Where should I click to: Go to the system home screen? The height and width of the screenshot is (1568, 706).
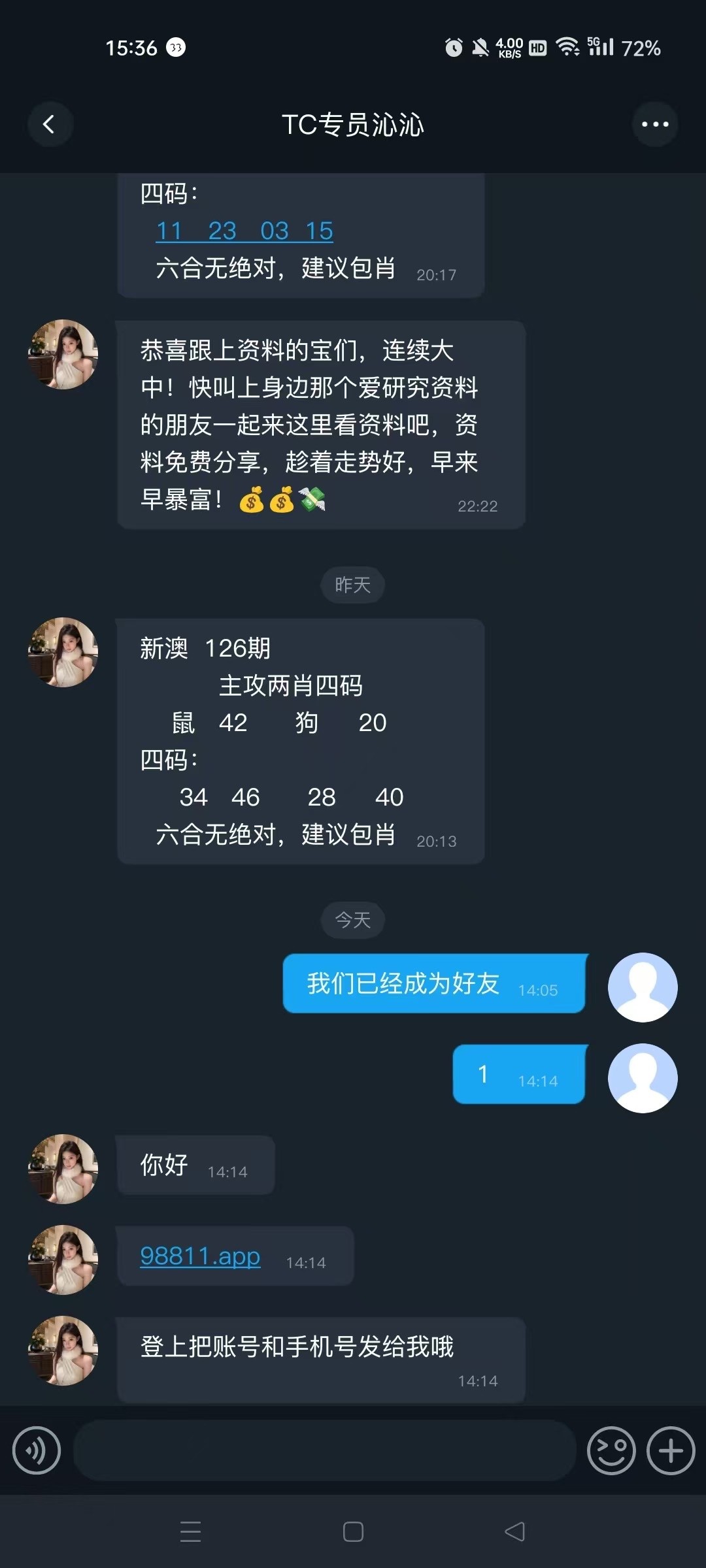353,1531
